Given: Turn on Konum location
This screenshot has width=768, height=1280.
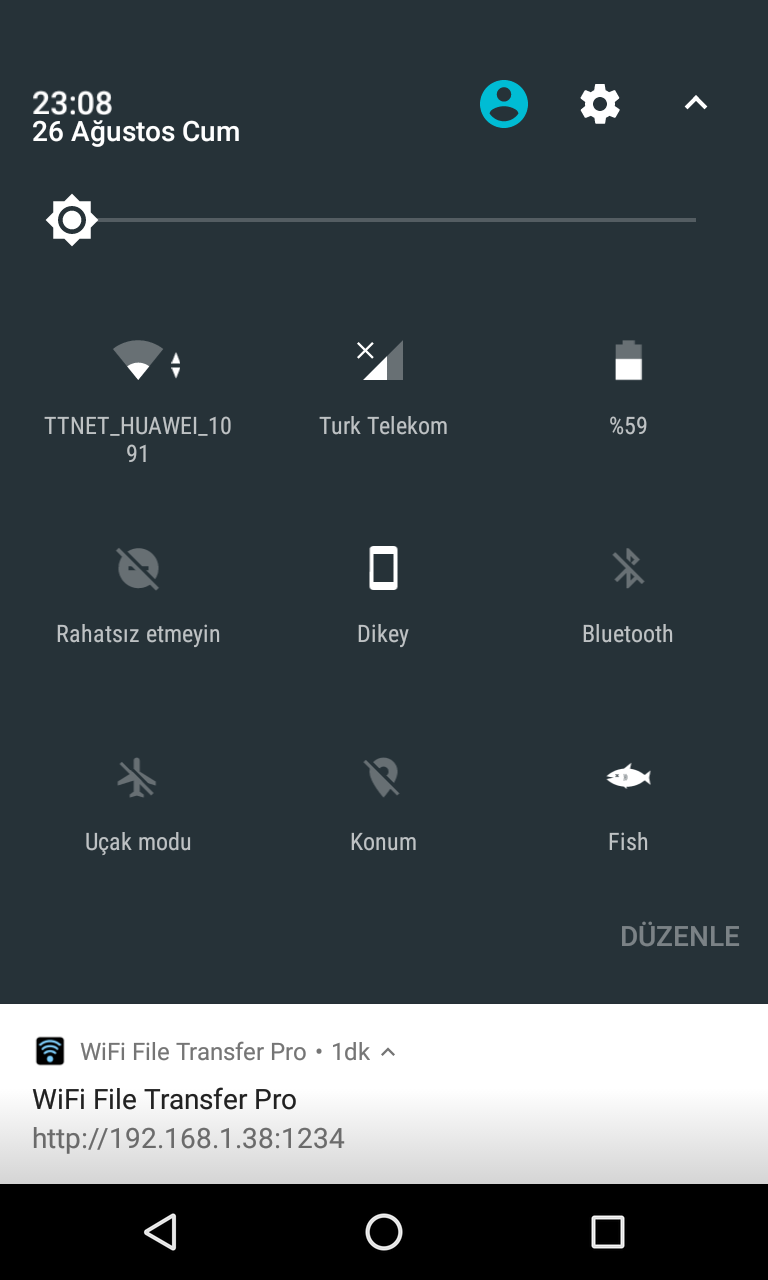Looking at the screenshot, I should click(383, 804).
